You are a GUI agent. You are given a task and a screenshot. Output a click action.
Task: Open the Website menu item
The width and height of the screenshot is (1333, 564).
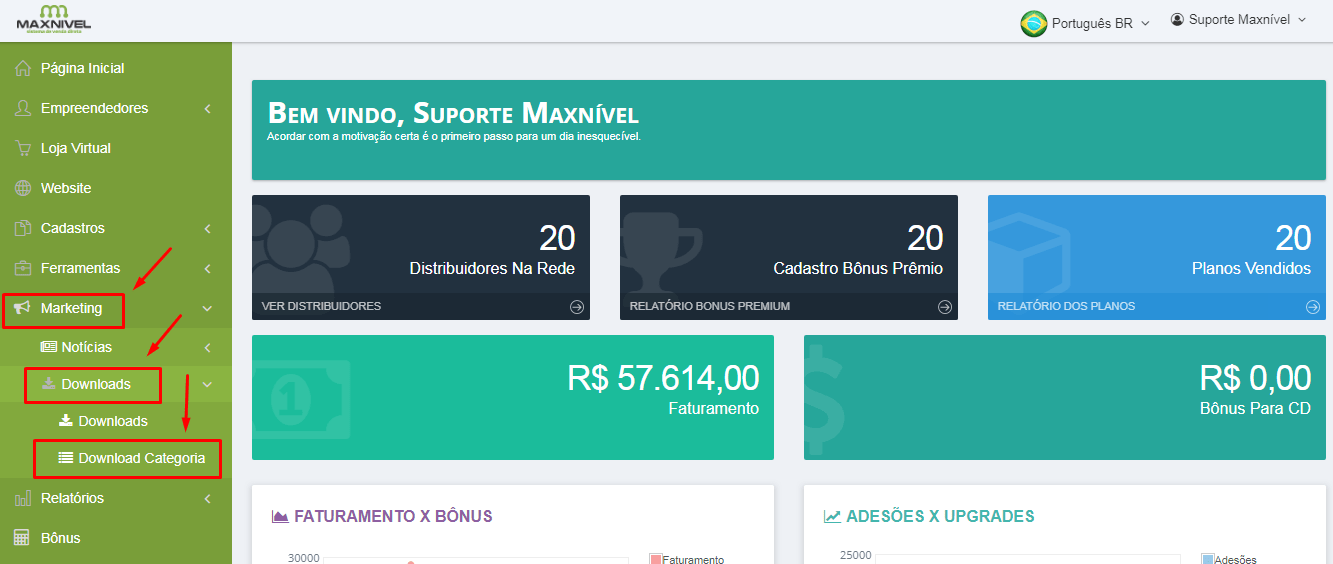(x=65, y=188)
